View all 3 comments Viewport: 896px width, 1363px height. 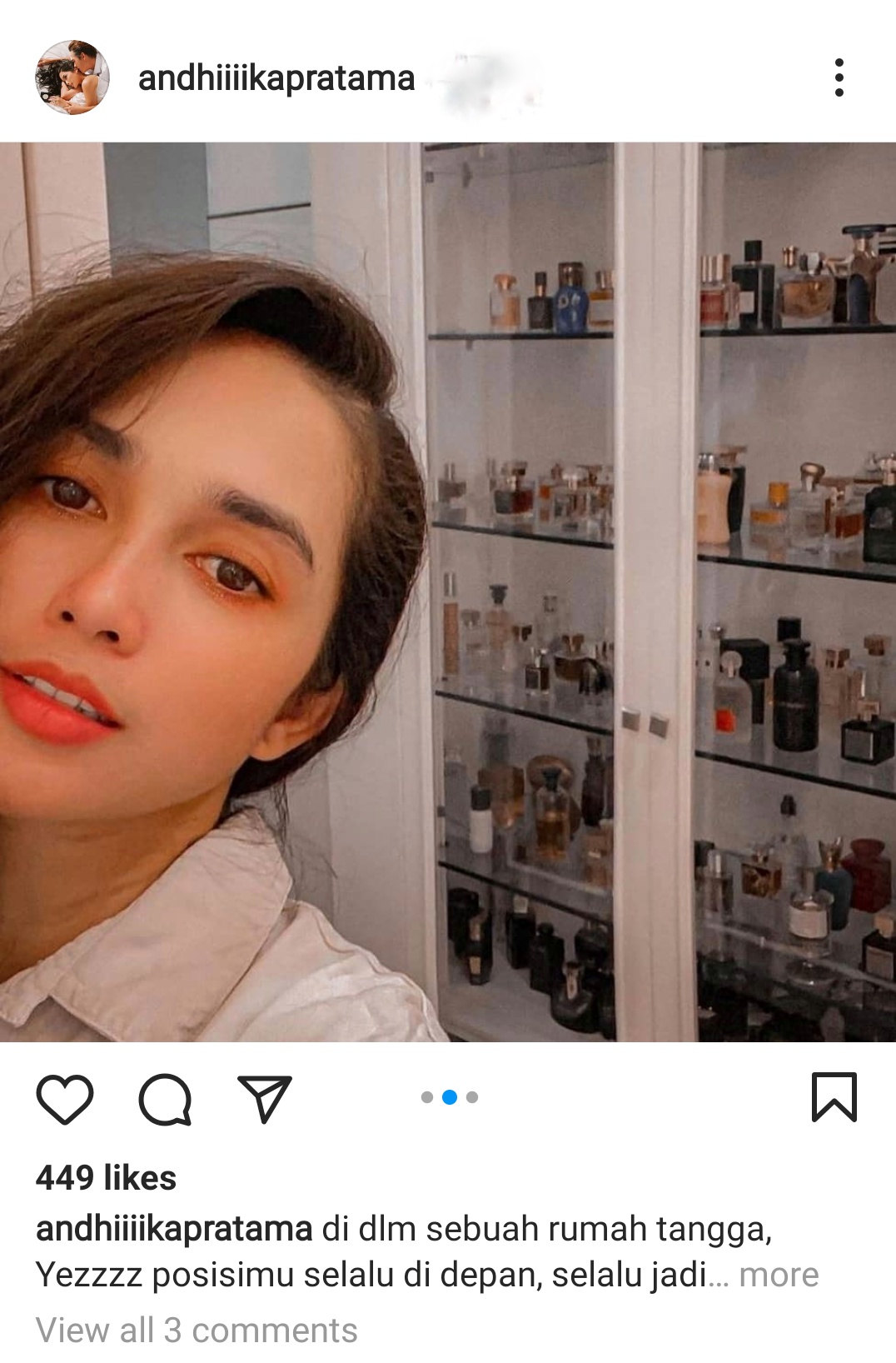(x=197, y=1331)
